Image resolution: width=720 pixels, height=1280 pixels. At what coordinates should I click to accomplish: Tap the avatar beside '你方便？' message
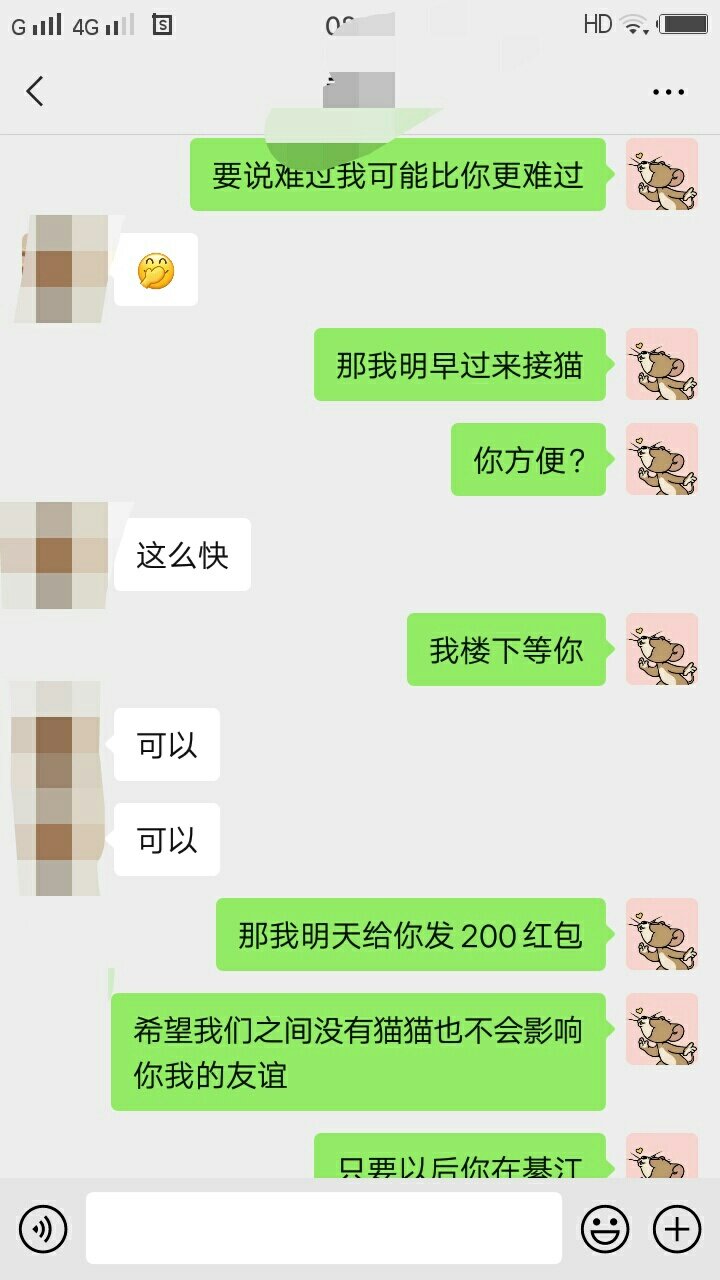coord(661,459)
